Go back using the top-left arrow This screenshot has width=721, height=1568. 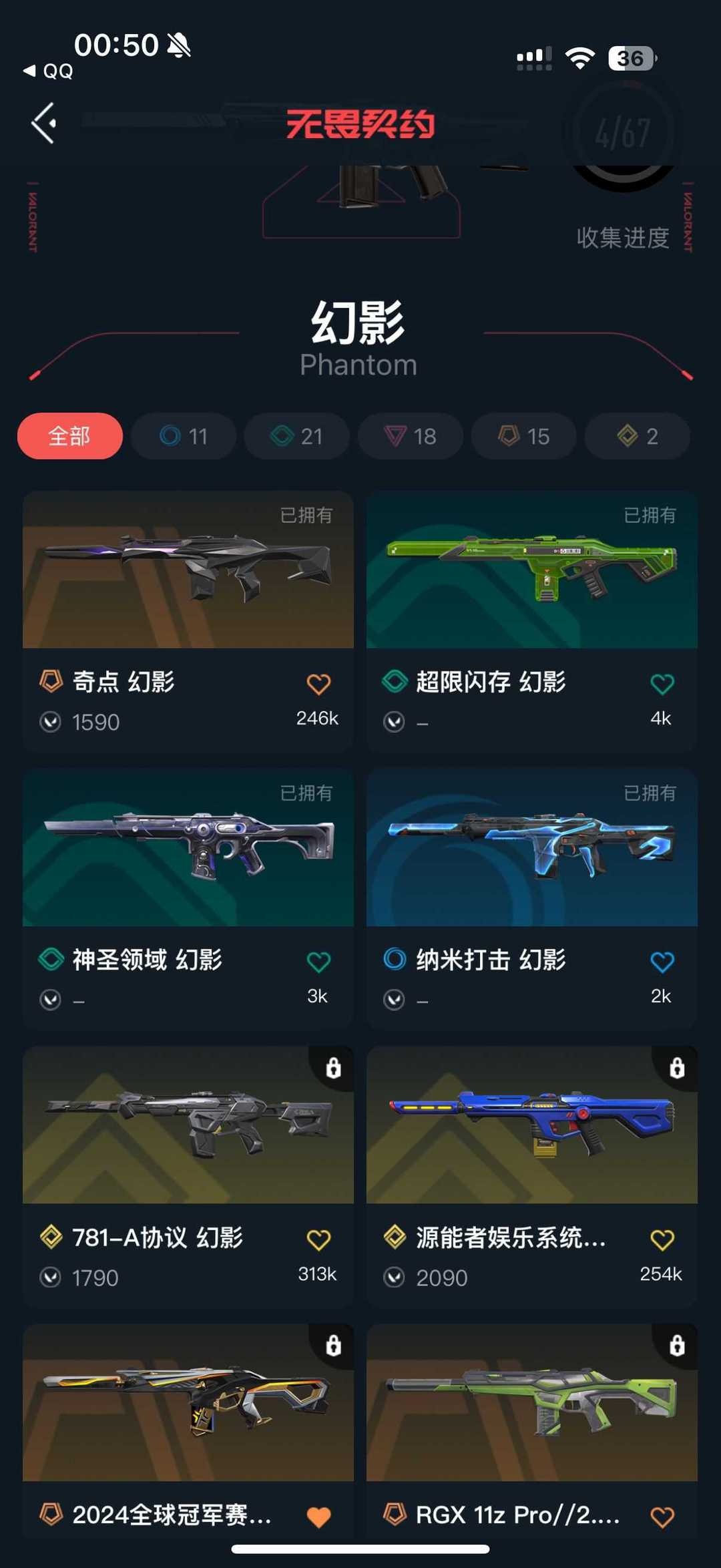(44, 123)
